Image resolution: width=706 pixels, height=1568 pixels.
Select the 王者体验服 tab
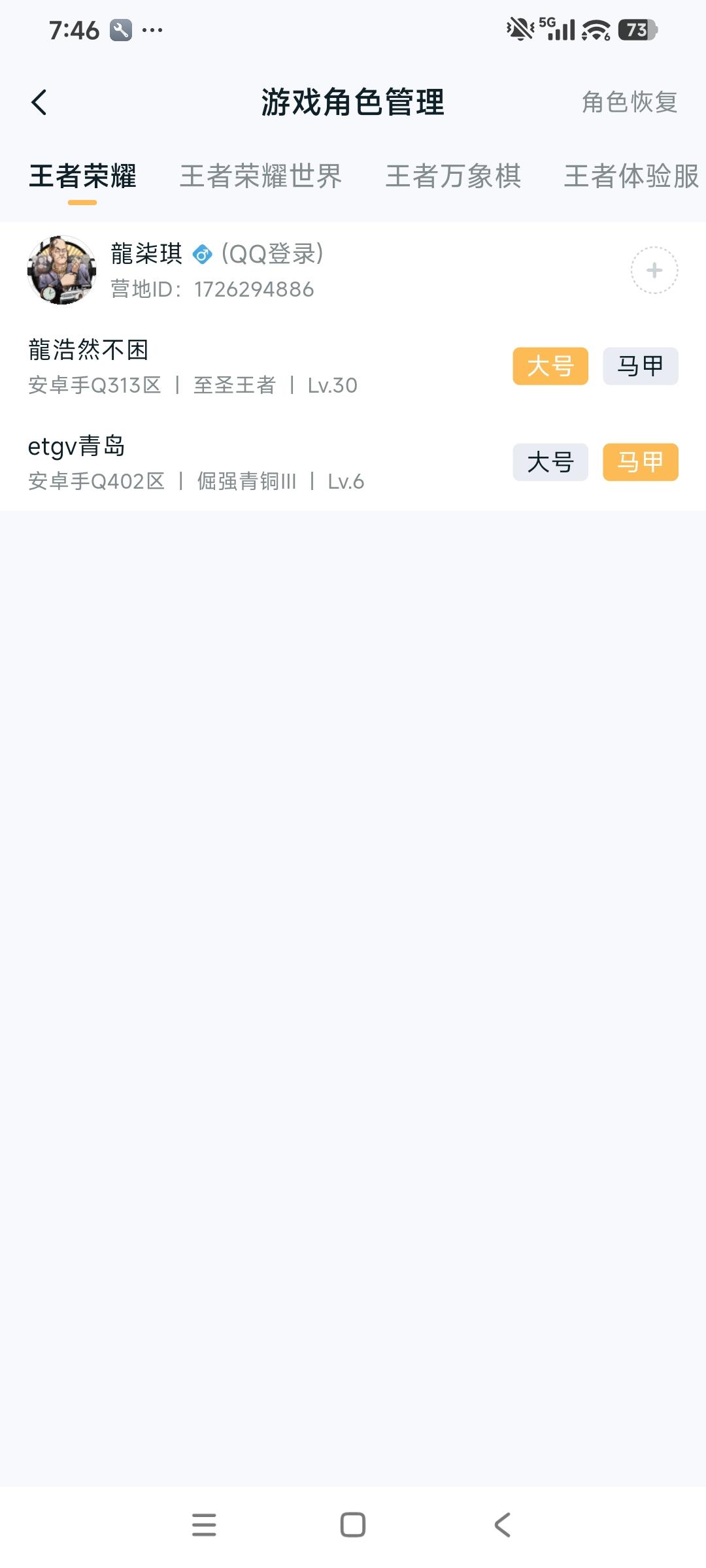pos(631,176)
